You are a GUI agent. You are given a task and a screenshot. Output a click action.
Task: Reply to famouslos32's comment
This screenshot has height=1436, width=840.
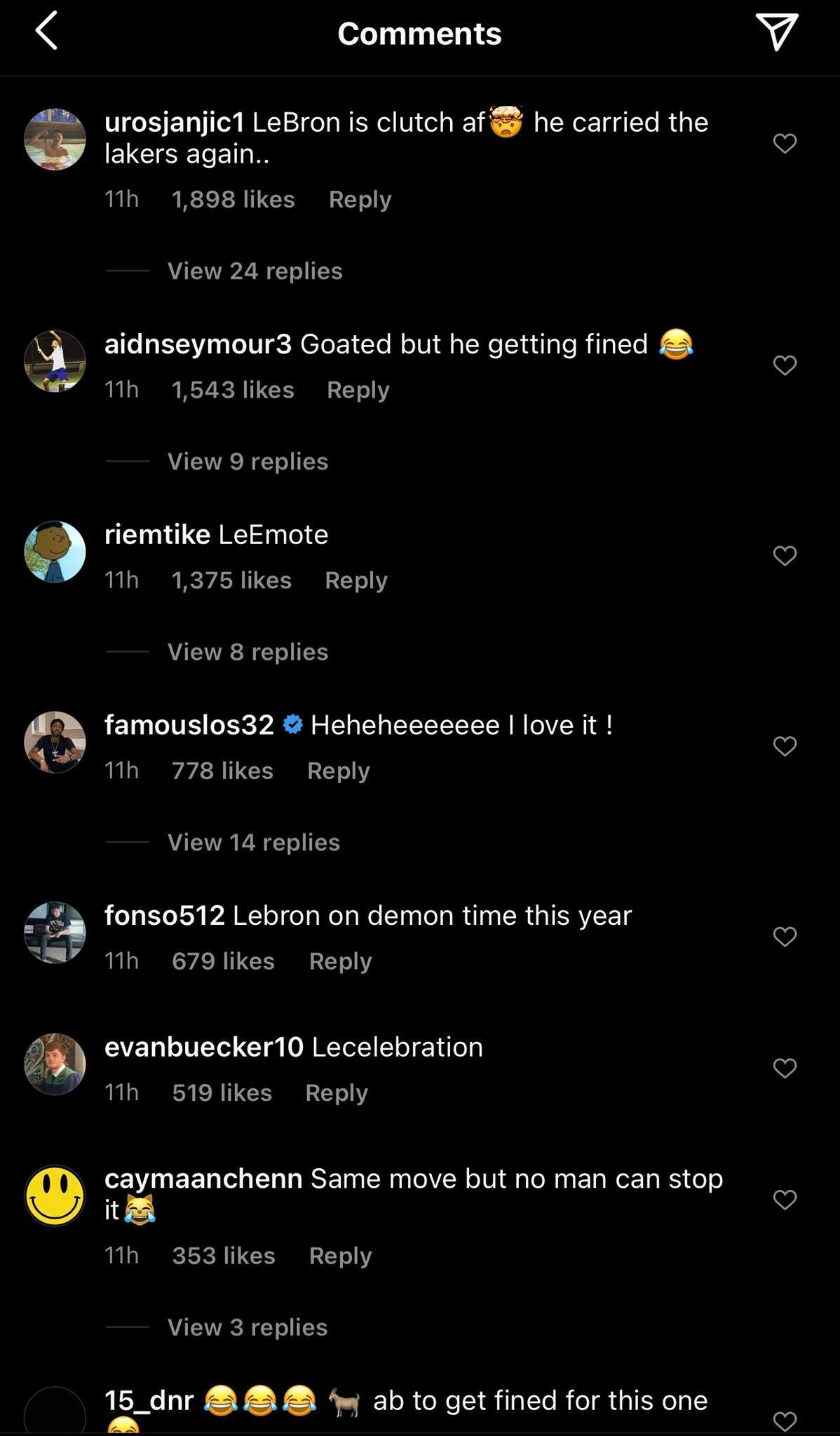tap(338, 771)
